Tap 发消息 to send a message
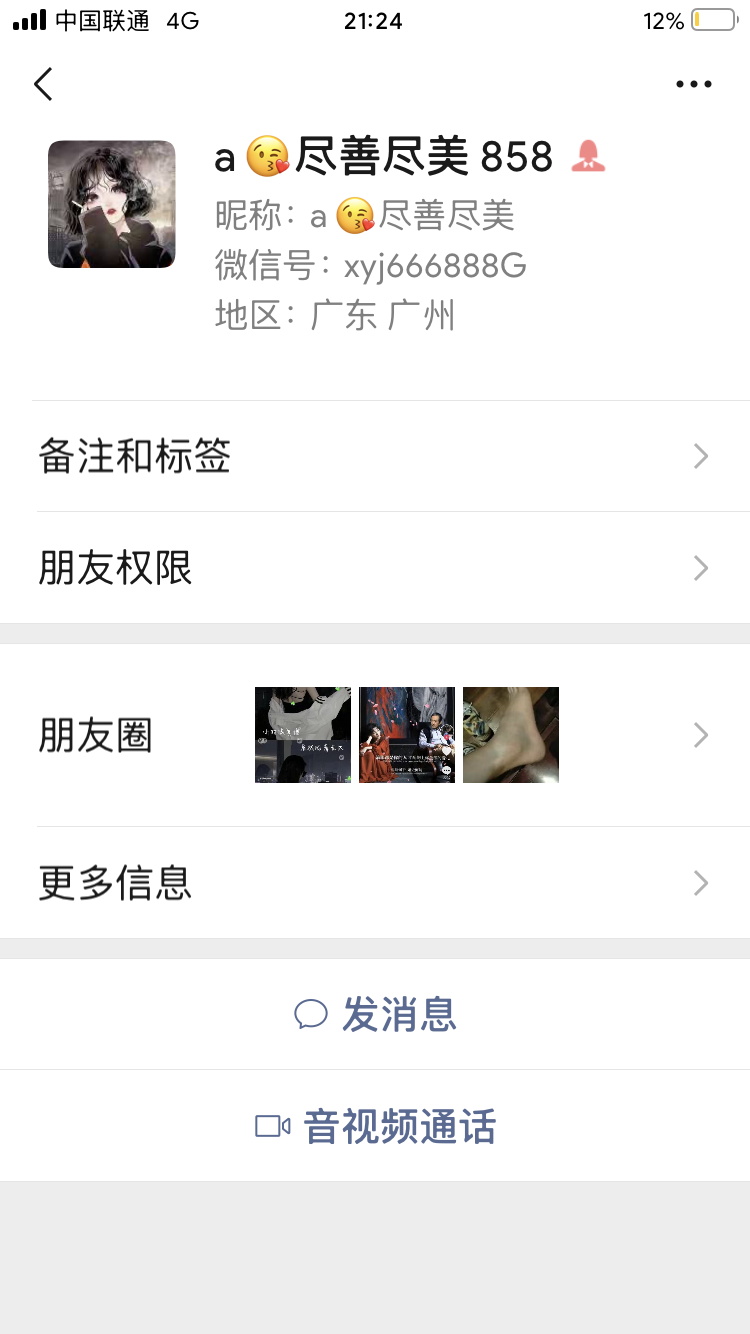 pos(375,1014)
